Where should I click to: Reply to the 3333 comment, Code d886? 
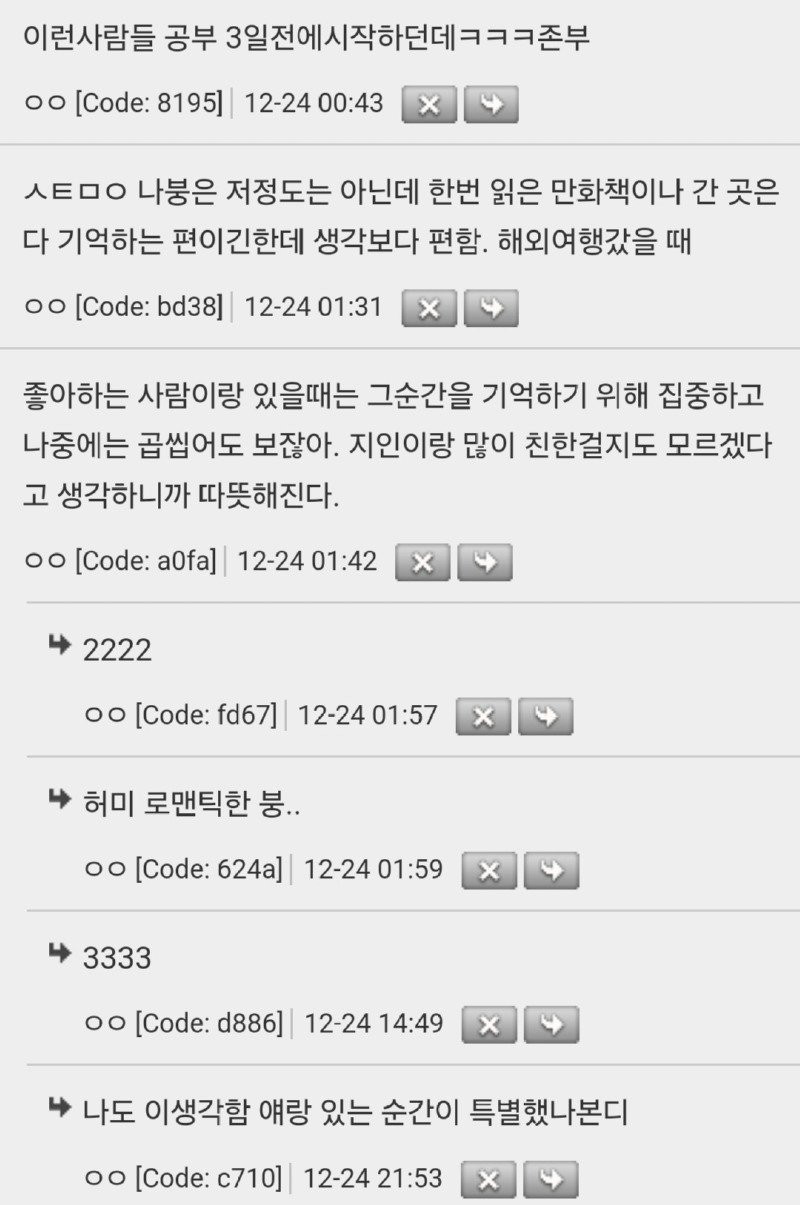(x=551, y=1024)
